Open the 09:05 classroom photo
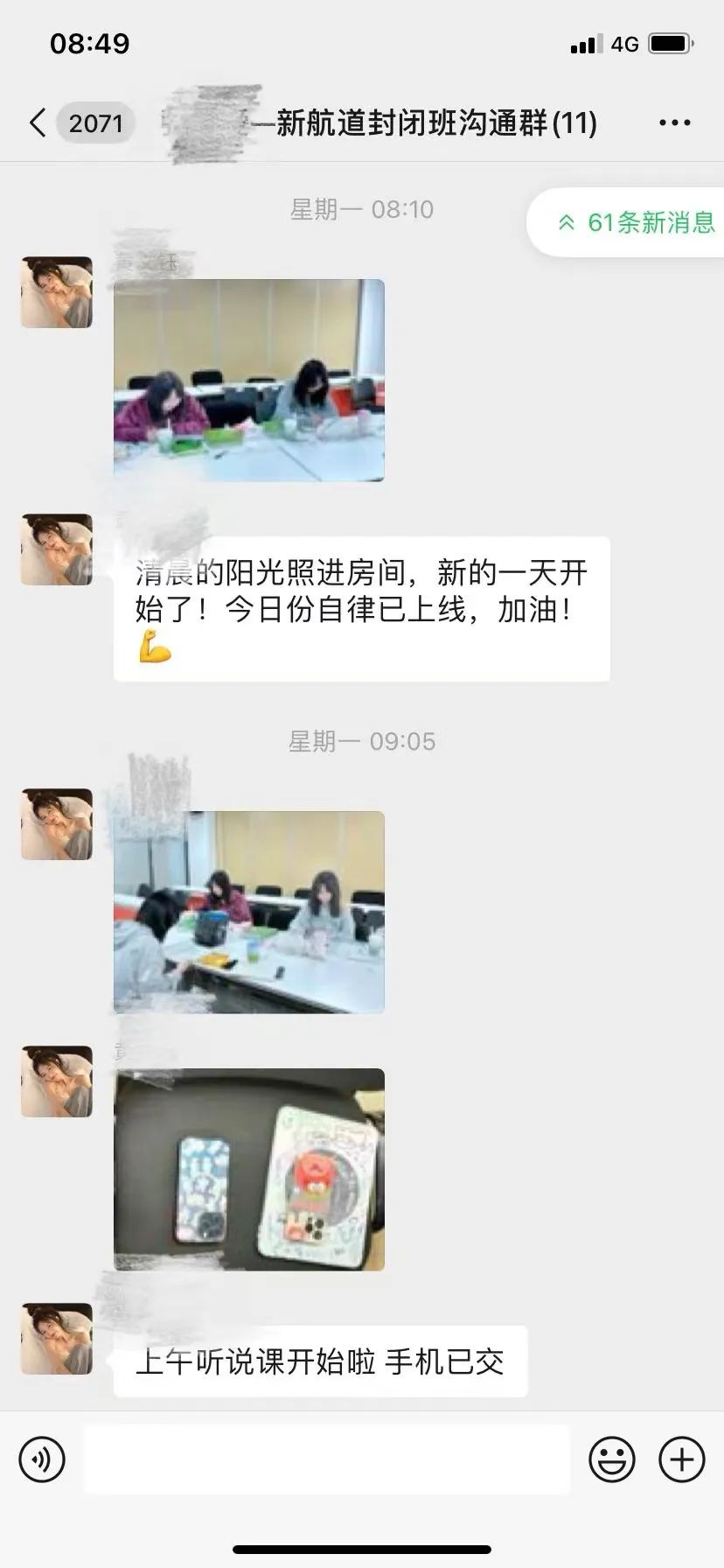The image size is (724, 1568). pyautogui.click(x=249, y=913)
